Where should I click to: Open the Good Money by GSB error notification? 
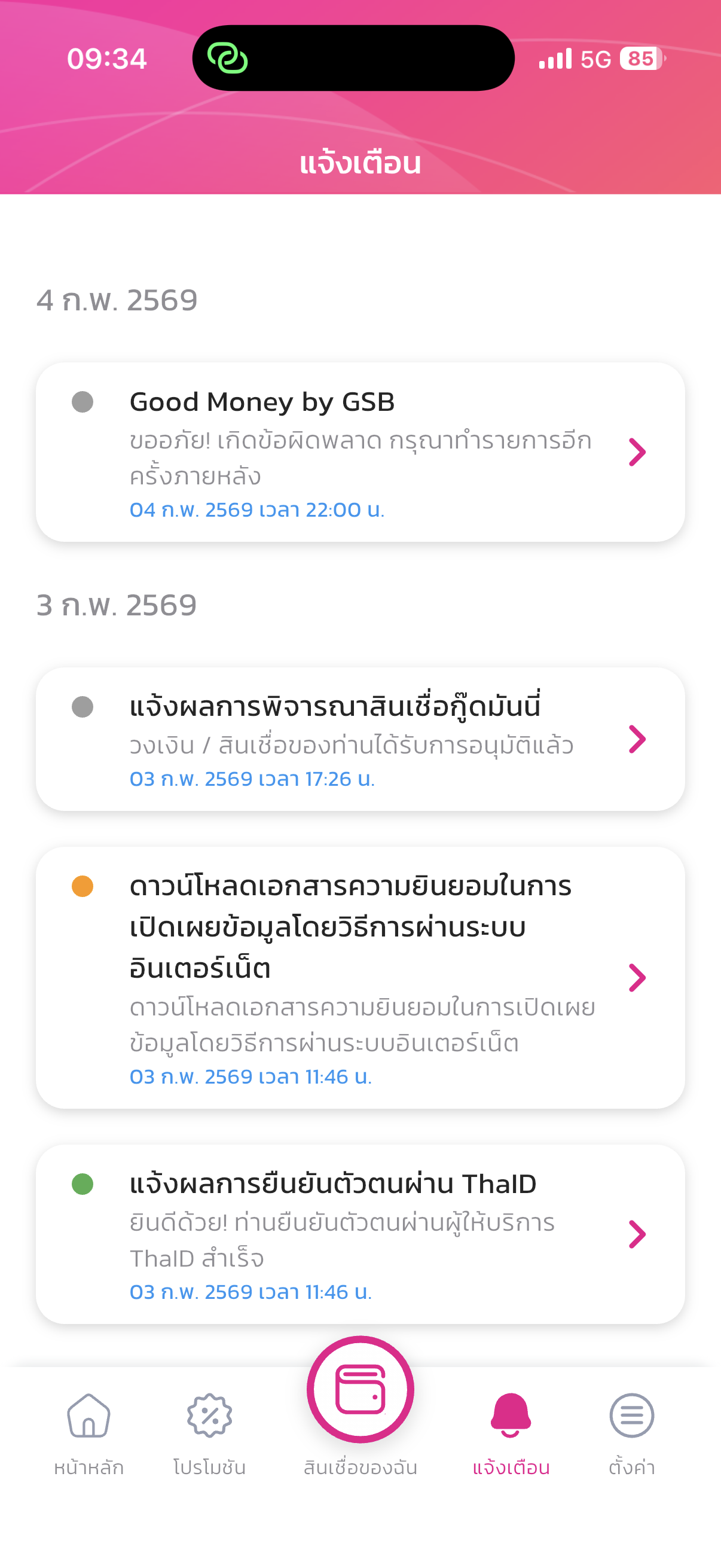[x=359, y=452]
